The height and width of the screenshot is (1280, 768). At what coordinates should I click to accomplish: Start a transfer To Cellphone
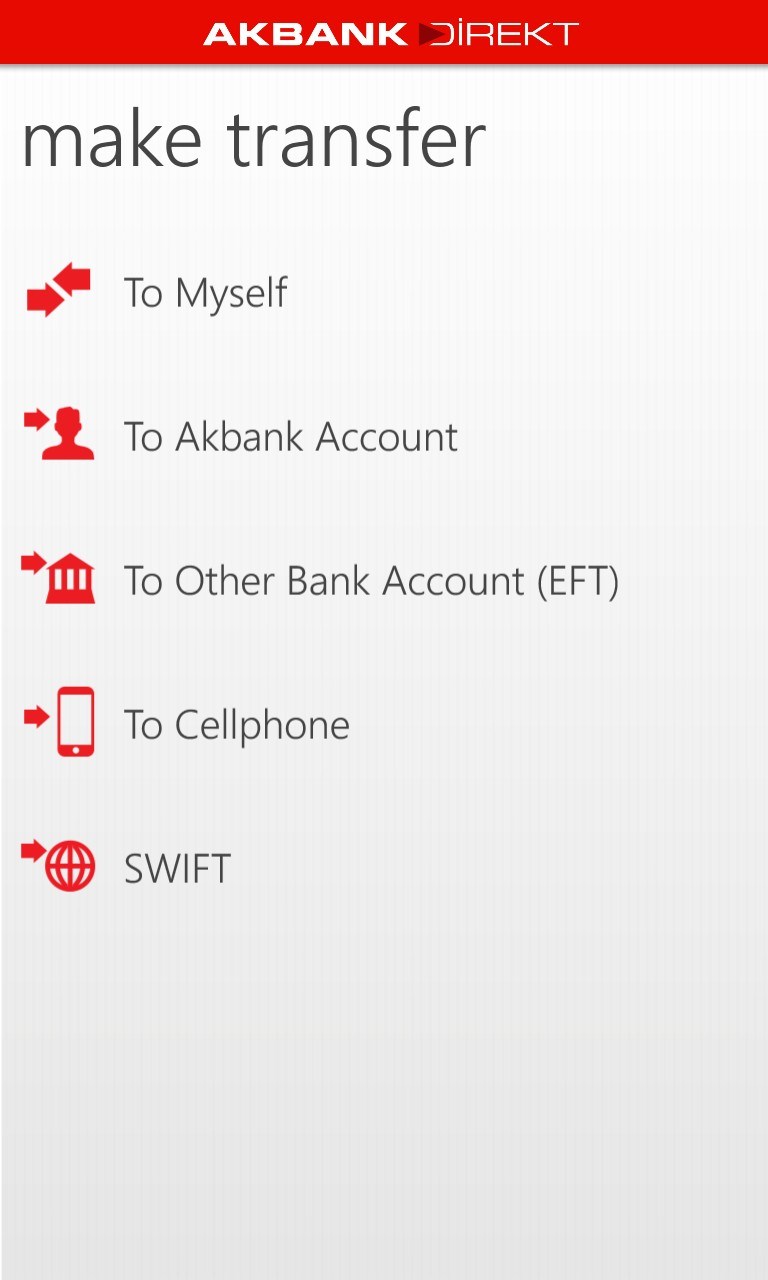click(236, 725)
